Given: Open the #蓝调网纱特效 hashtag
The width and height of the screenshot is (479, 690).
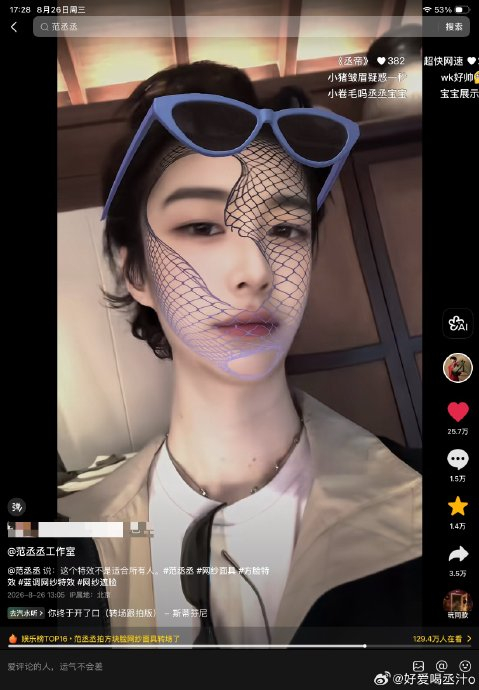Looking at the screenshot, I should click(x=47, y=582).
